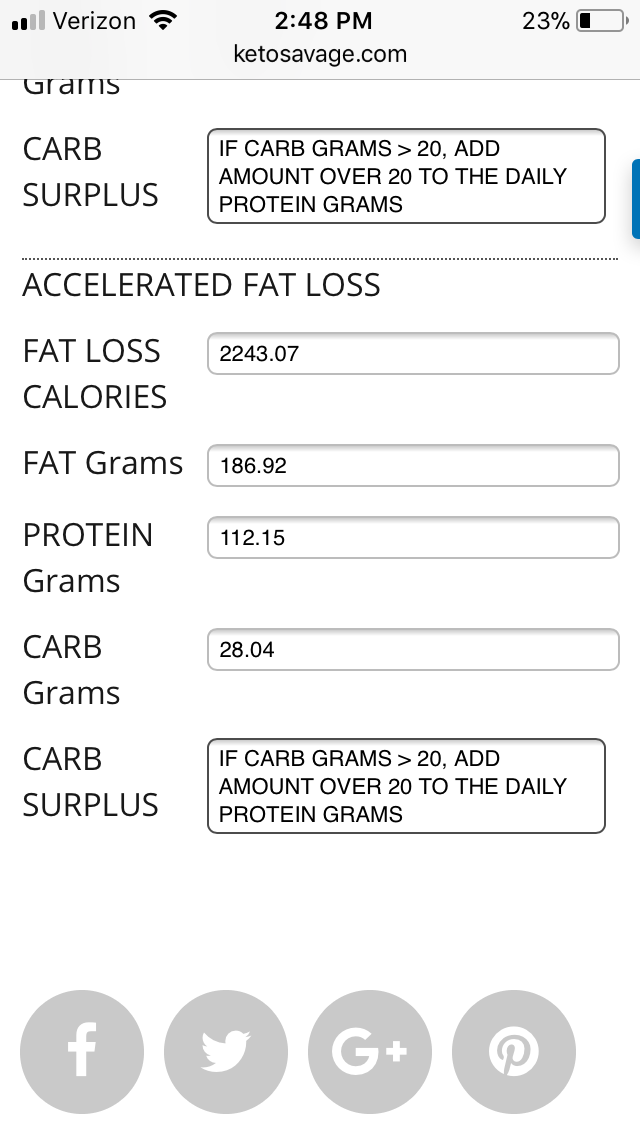The height and width of the screenshot is (1136, 640).
Task: Tap the Carb Grams field showing 28.04
Action: coord(413,649)
